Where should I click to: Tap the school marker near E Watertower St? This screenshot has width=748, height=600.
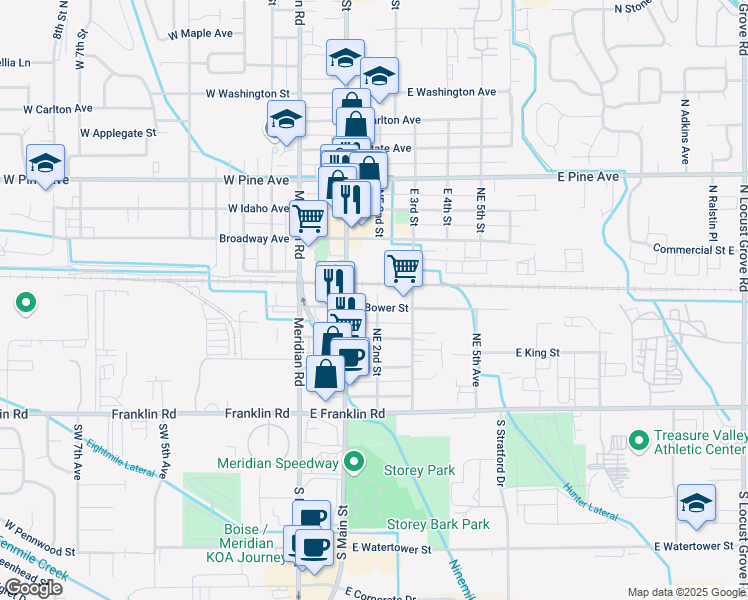(696, 503)
